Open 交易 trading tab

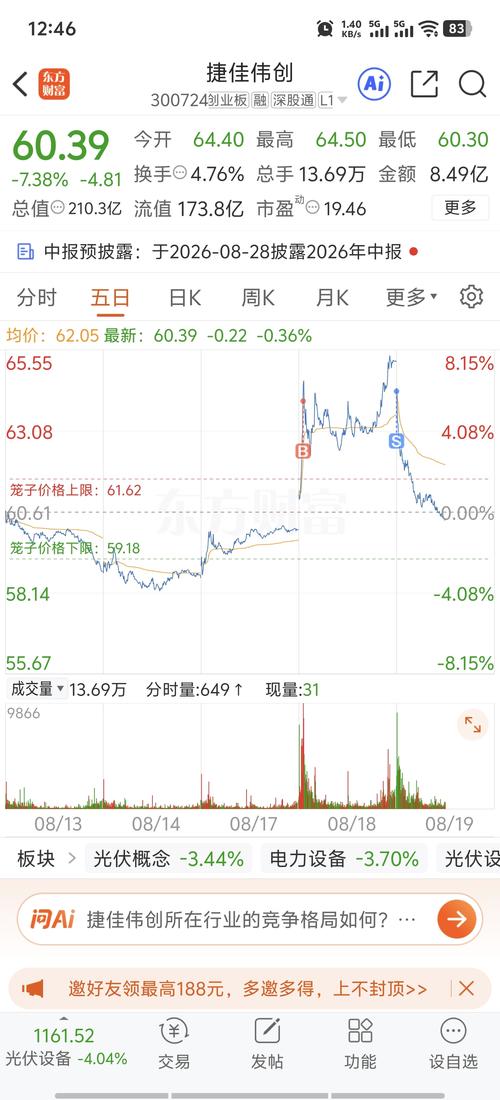tap(173, 1044)
